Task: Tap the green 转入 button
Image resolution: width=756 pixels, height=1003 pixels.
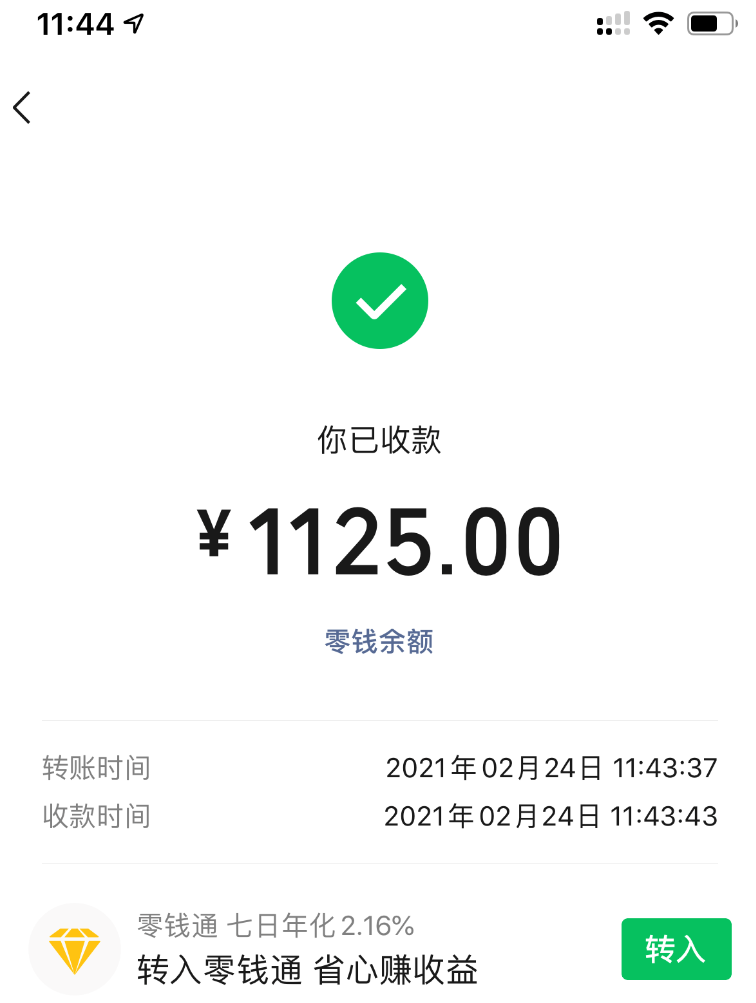Action: click(x=675, y=949)
